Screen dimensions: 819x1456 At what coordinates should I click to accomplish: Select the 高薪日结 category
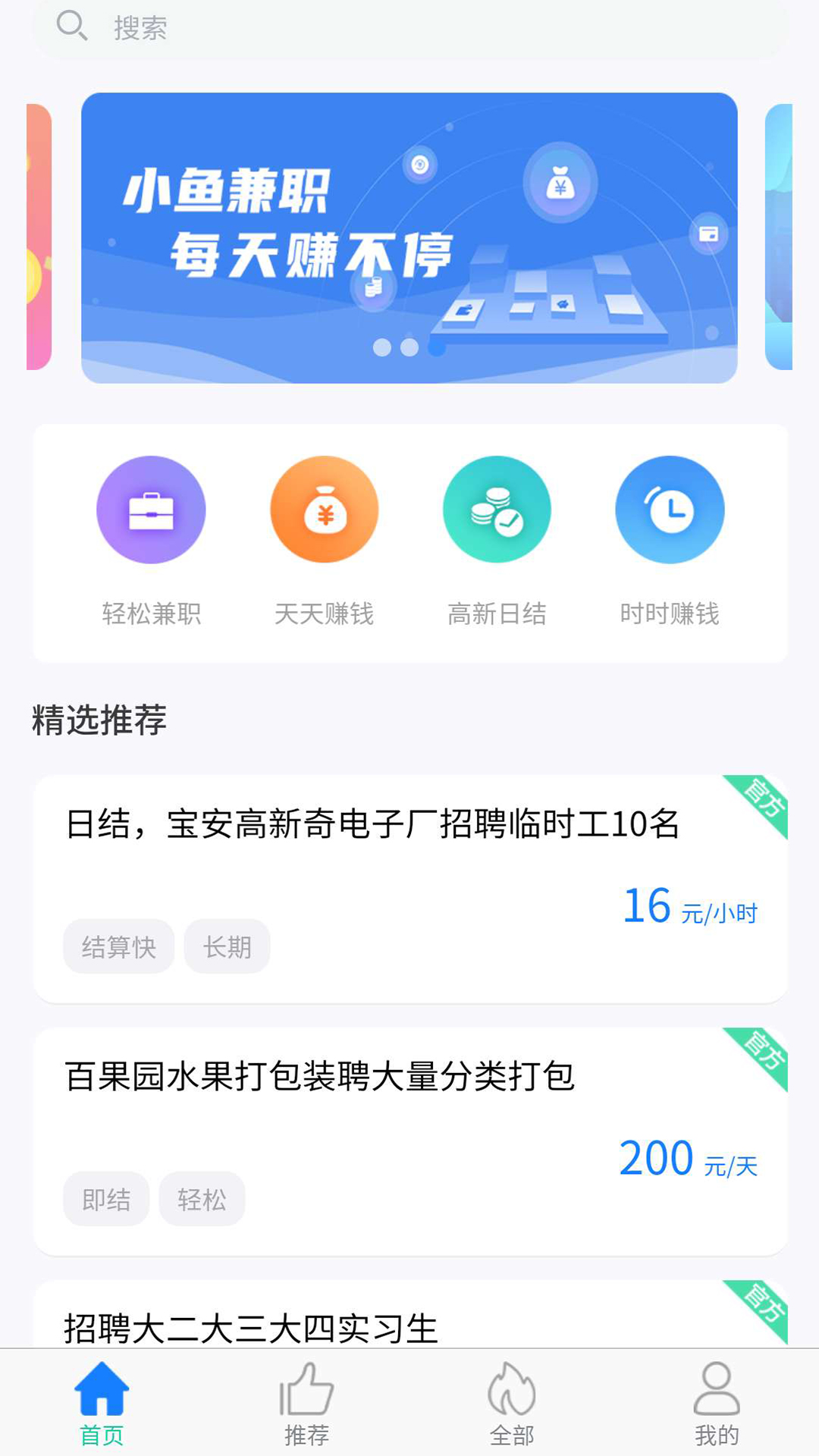pos(497,541)
